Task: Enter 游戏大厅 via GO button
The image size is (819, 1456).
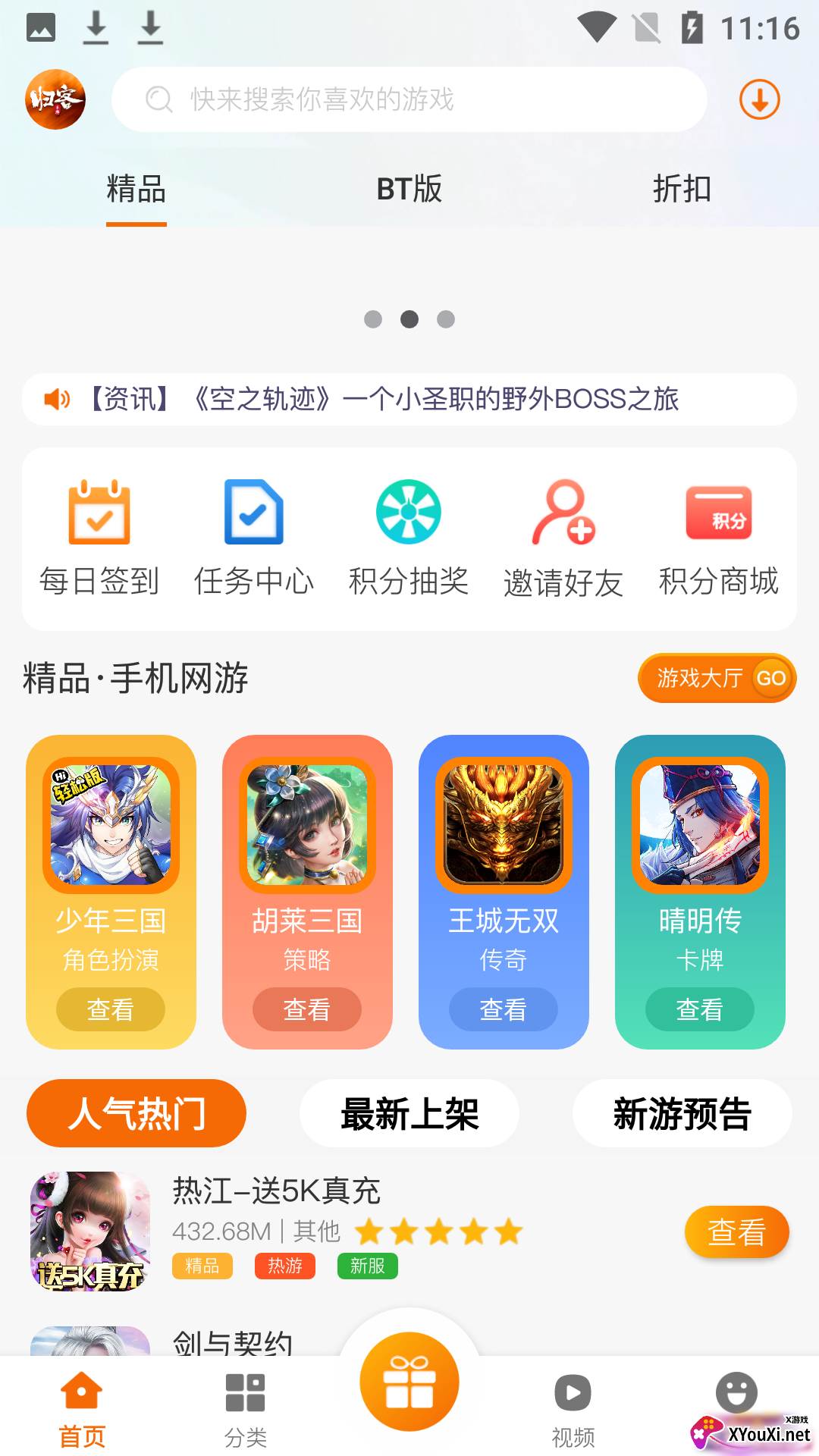Action: pos(717,678)
